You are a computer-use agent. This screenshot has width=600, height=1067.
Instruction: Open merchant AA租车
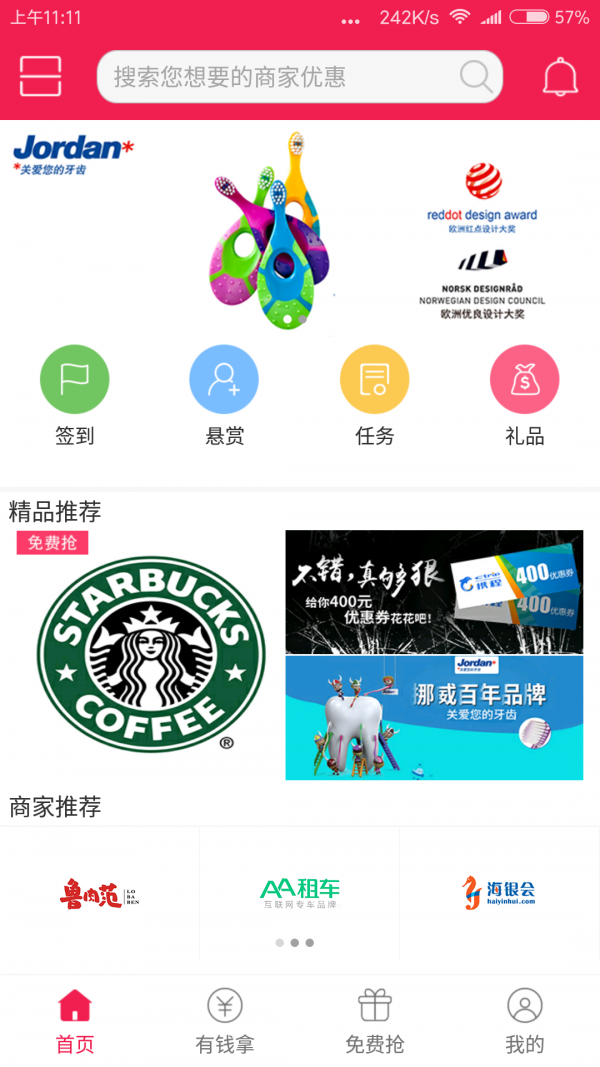(300, 892)
